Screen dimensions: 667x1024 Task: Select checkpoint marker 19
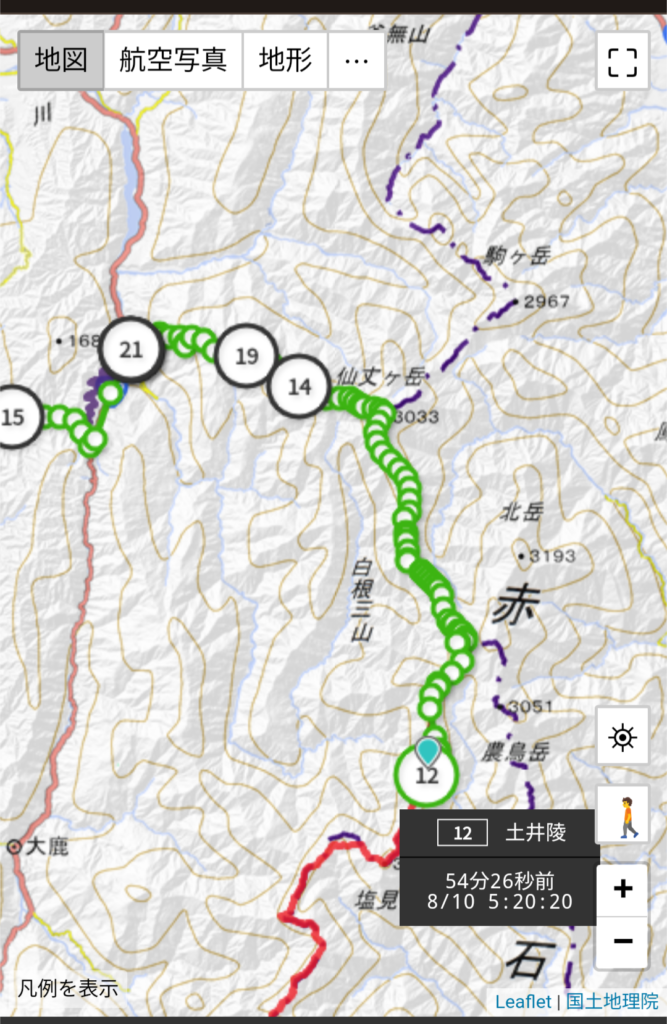point(246,356)
